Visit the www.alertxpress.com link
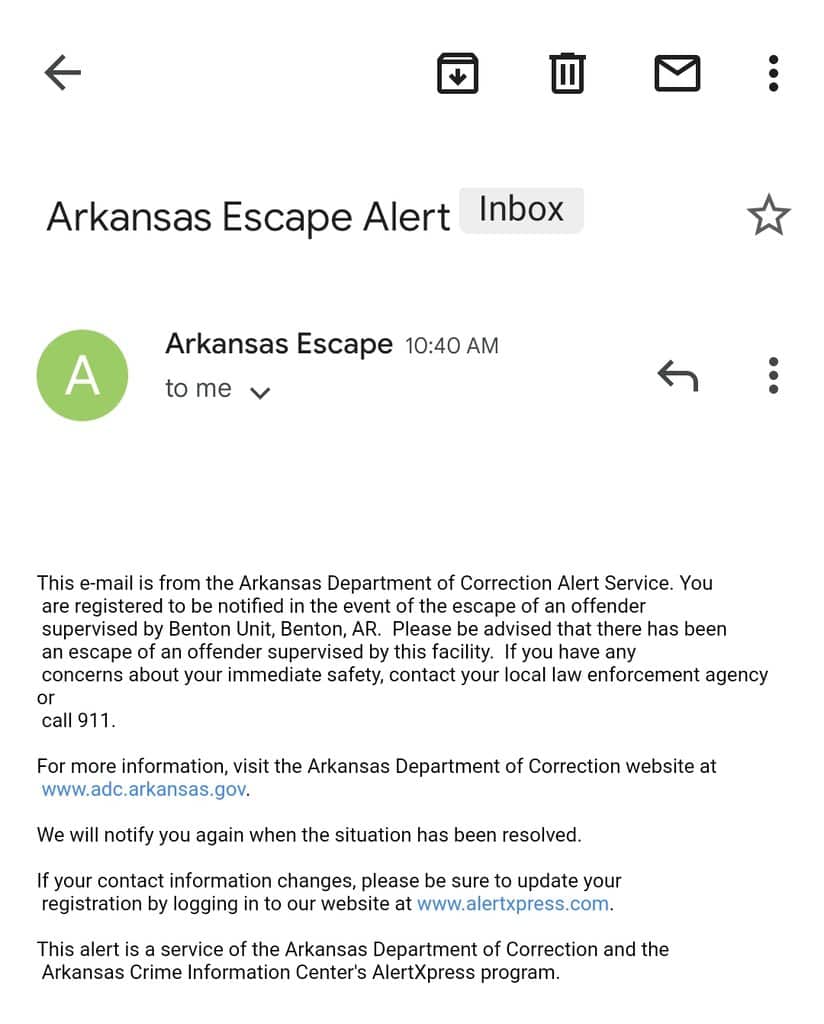The width and height of the screenshot is (824, 1024). (512, 903)
